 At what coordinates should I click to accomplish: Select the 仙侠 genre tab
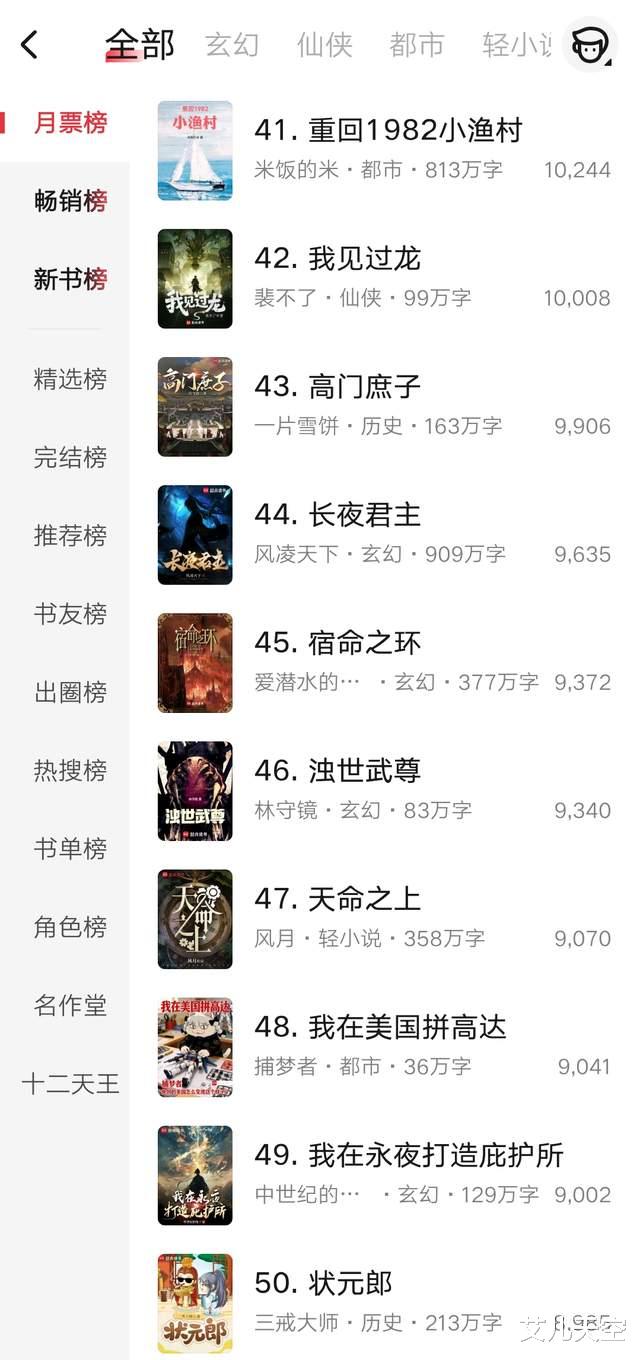pos(324,45)
